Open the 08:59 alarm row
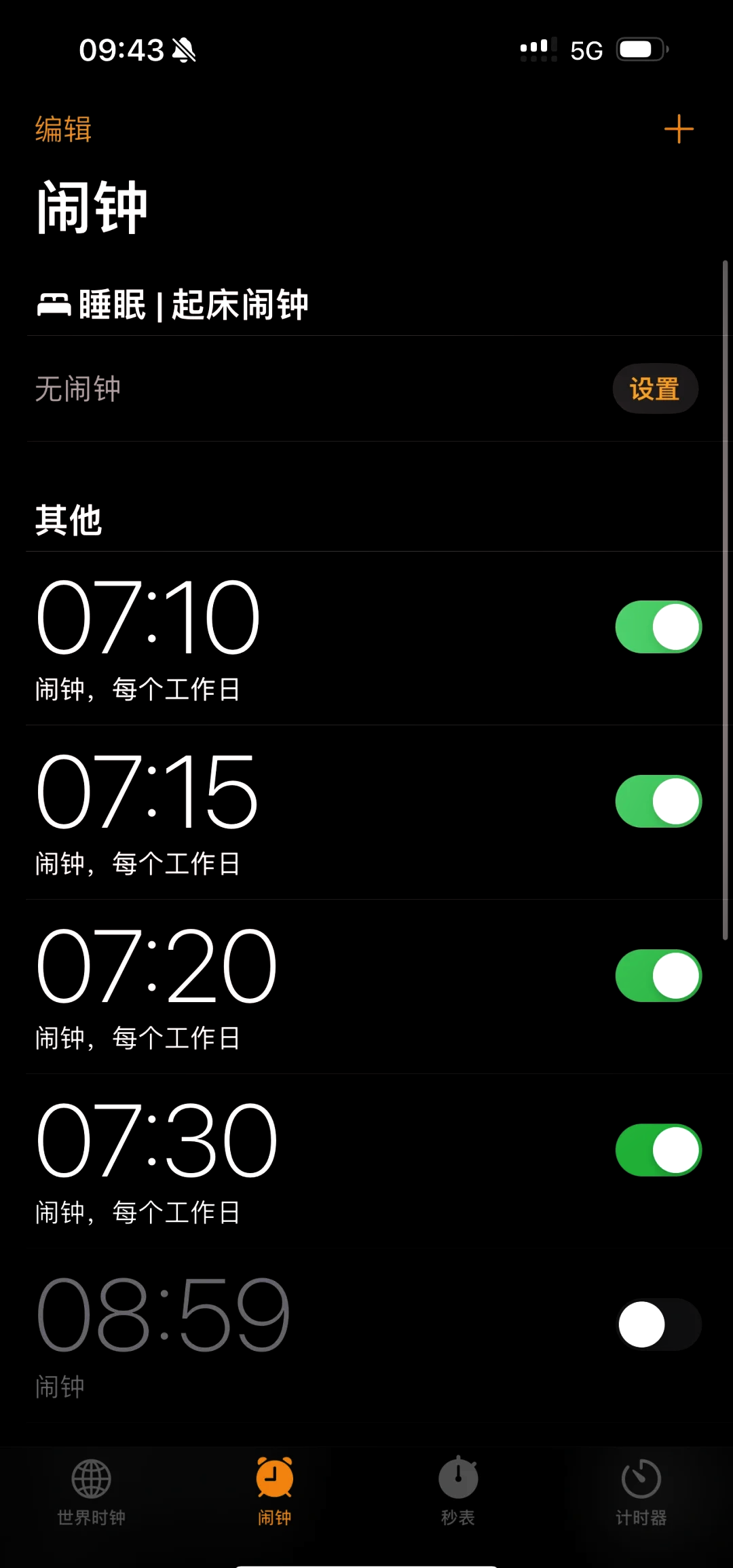This screenshot has height=1568, width=733. click(x=271, y=1333)
